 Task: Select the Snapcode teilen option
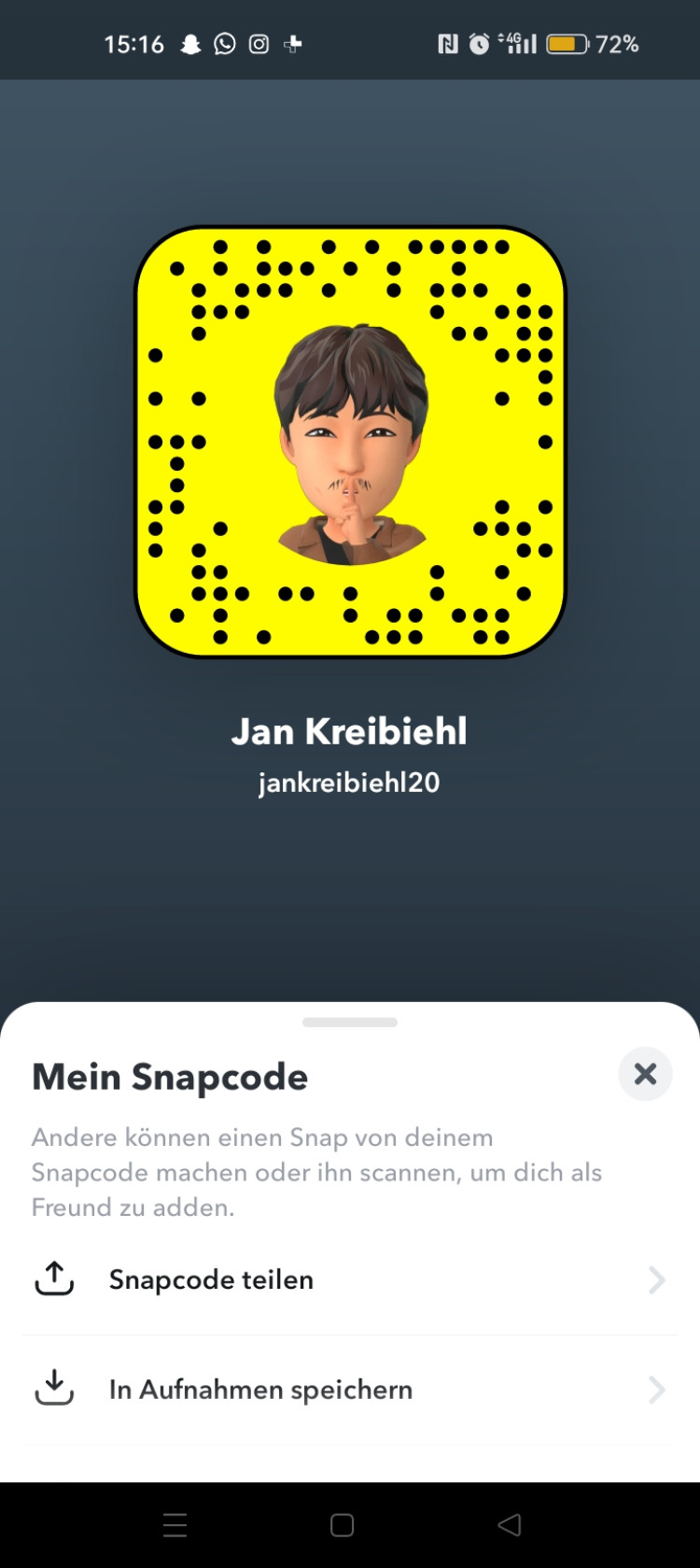click(x=210, y=1279)
